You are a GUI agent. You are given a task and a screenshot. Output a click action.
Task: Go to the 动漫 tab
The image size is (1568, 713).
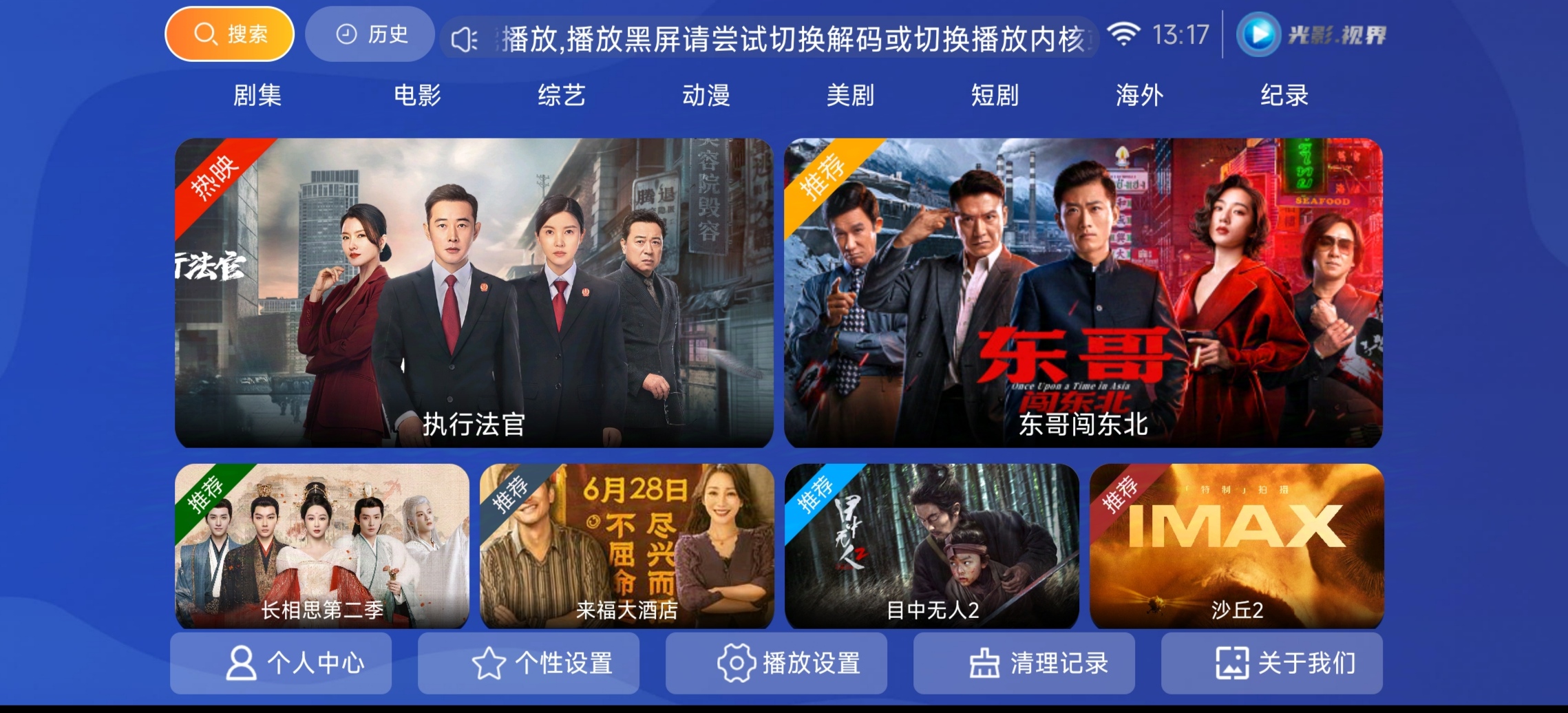click(x=706, y=95)
